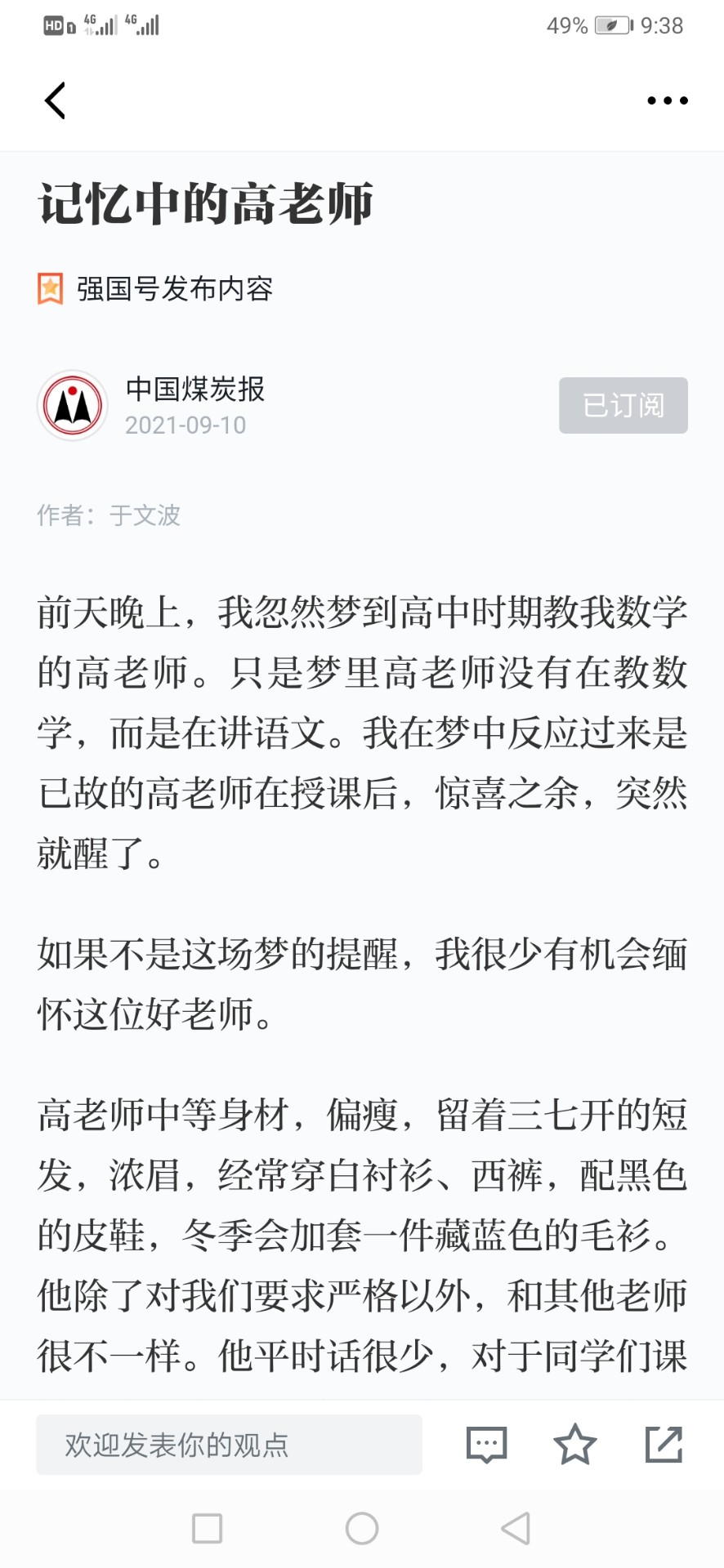Open the three-dot overflow menu
724x1568 pixels.
[667, 100]
